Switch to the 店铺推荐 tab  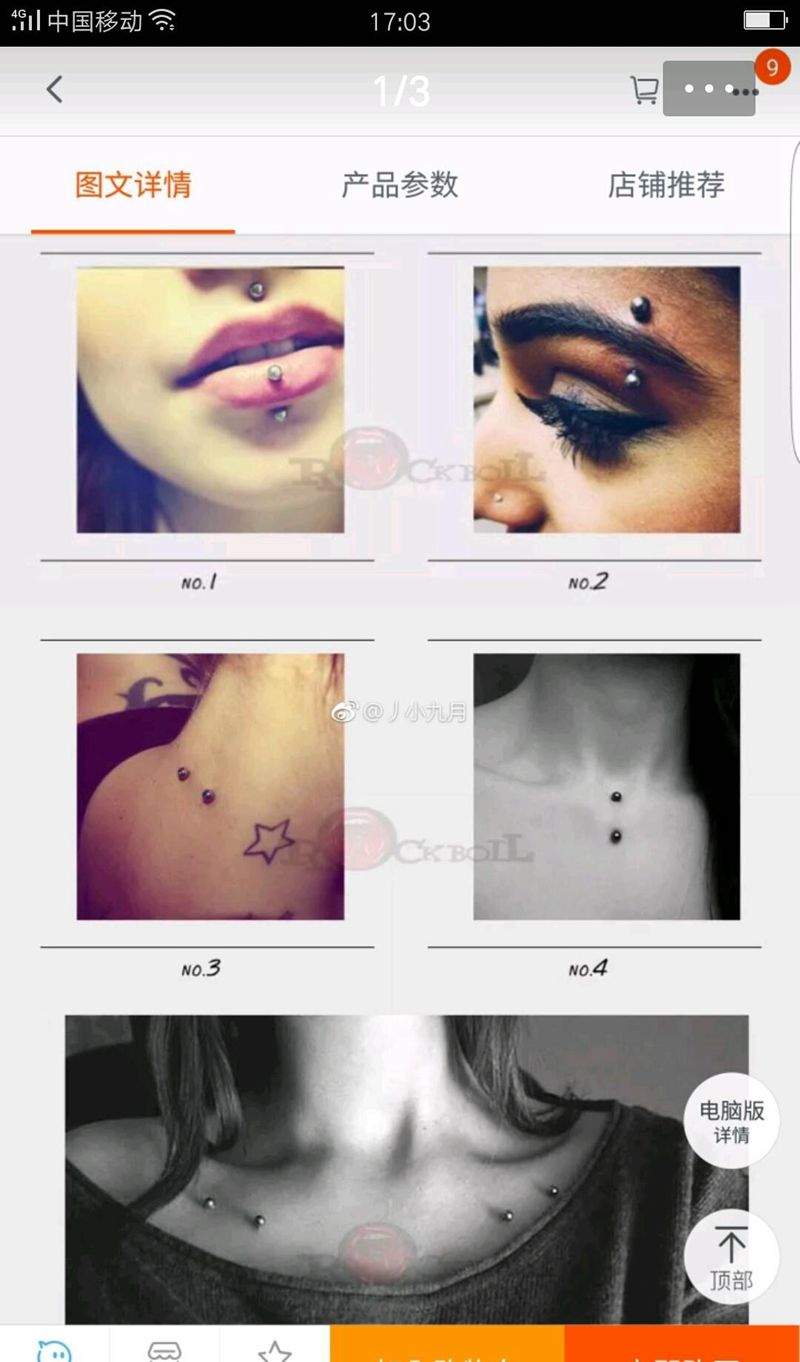coord(666,185)
